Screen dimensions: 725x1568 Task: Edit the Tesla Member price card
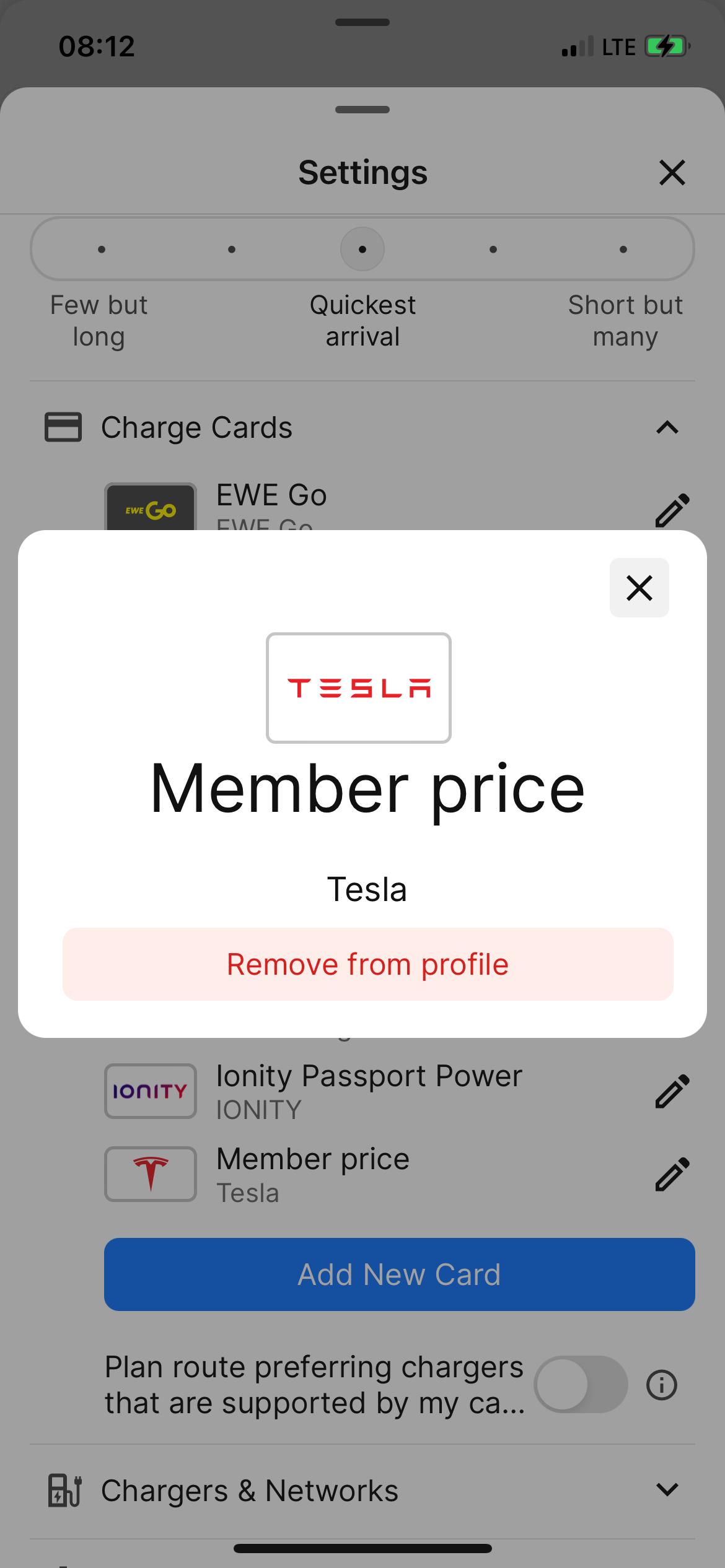(x=672, y=1174)
